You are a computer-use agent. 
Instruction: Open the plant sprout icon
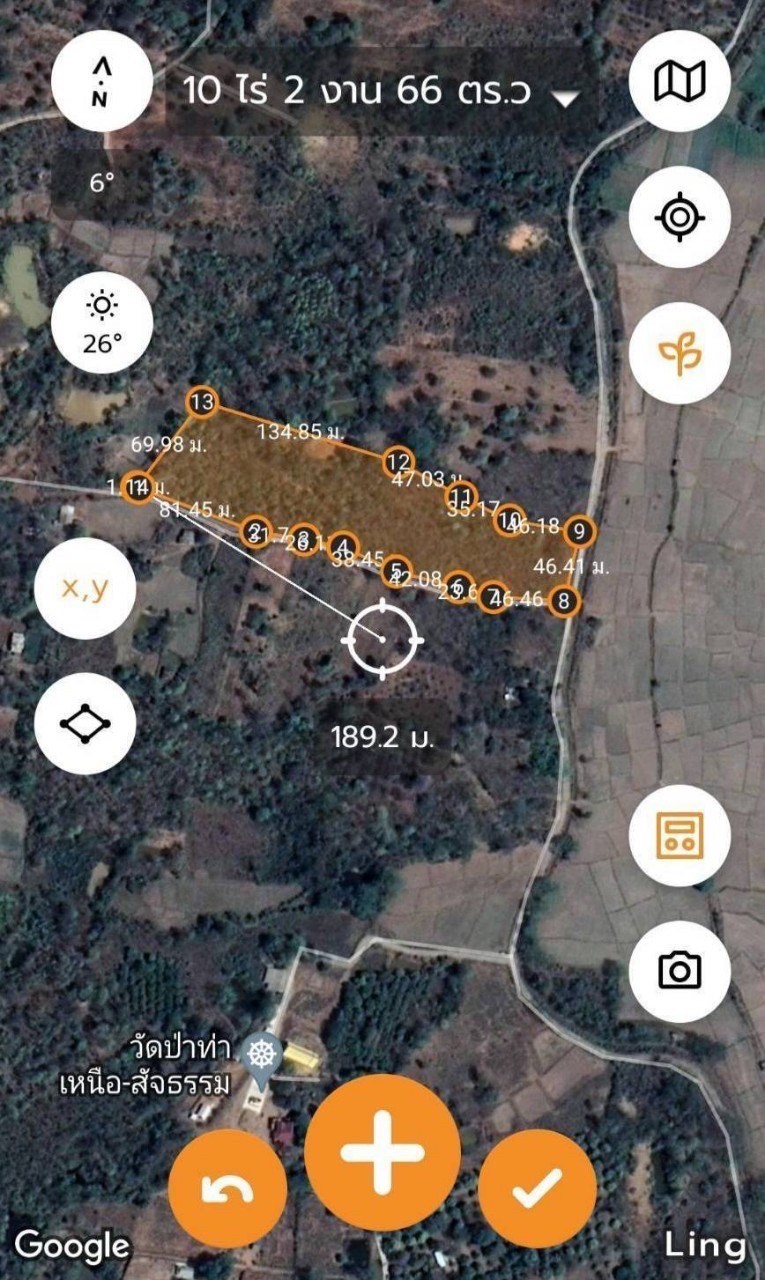679,353
